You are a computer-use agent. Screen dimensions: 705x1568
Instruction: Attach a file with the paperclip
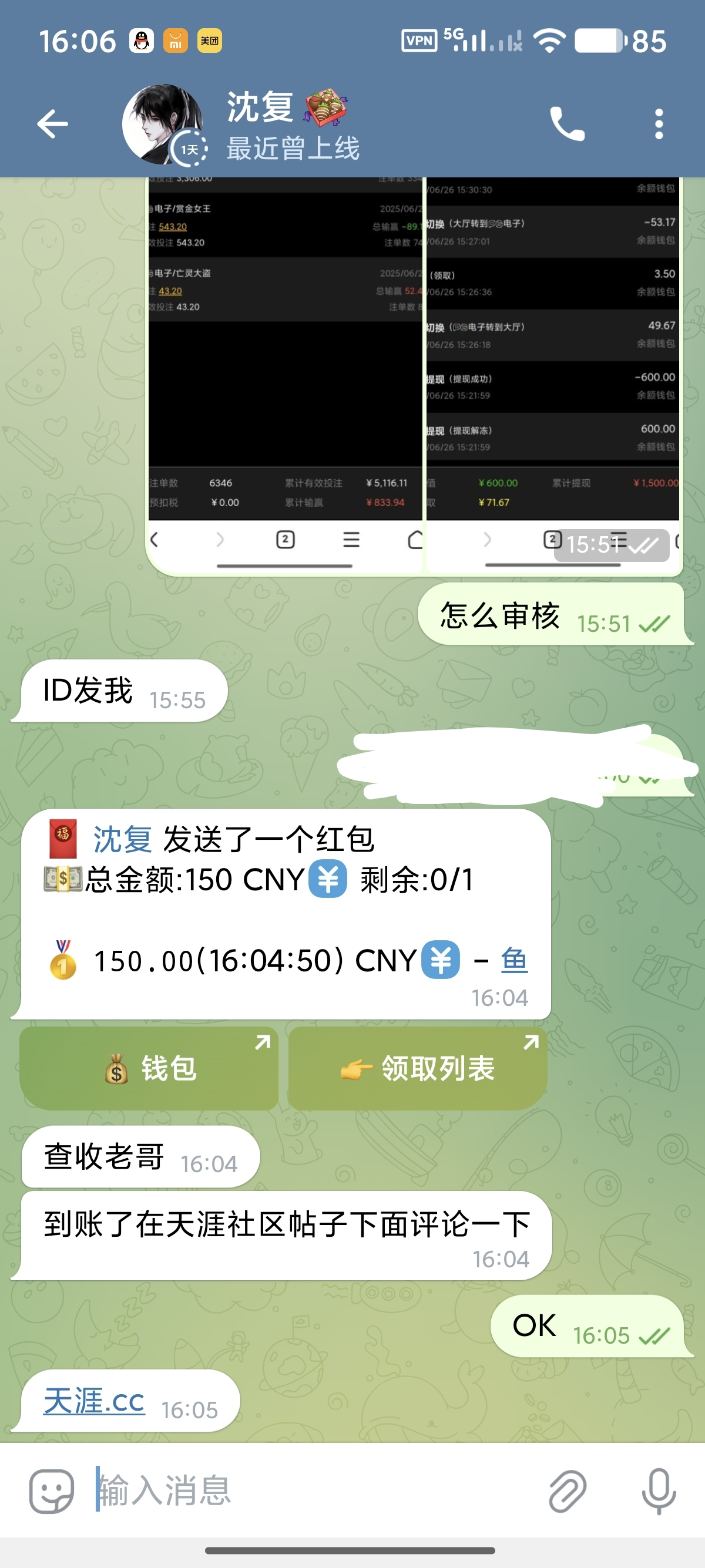(568, 1491)
